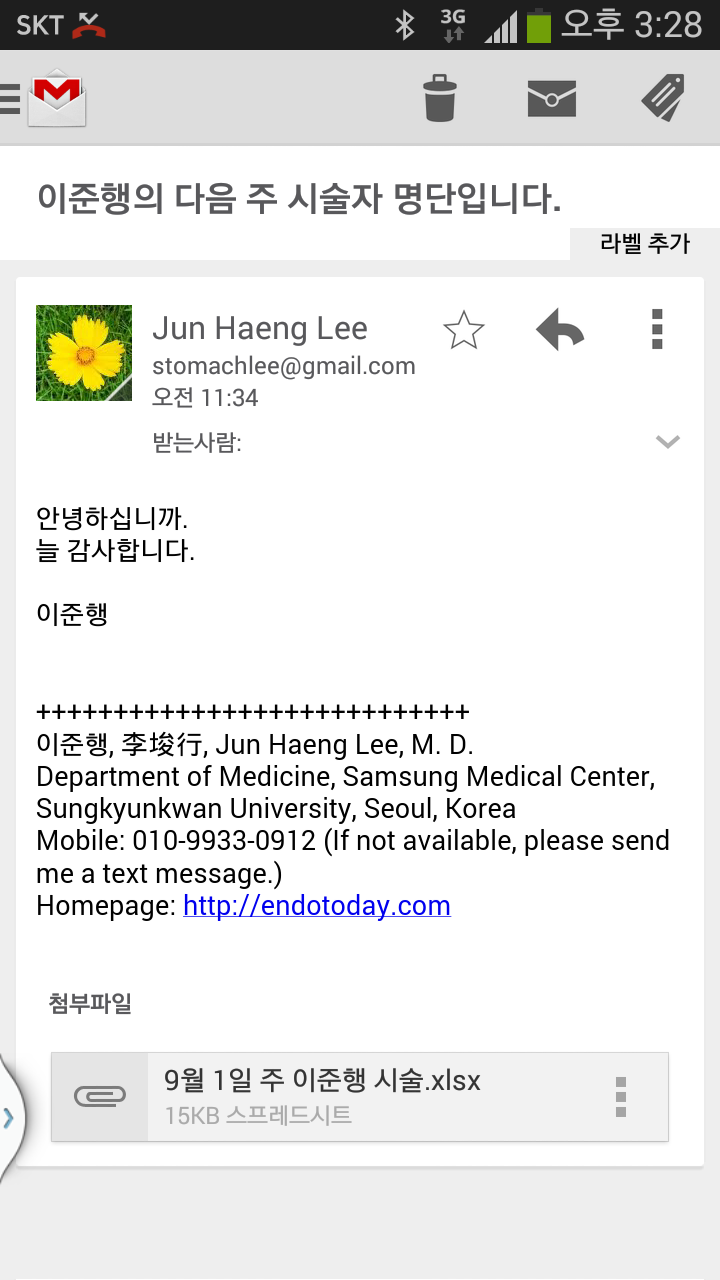Viewport: 720px width, 1280px height.
Task: Open the sender's flower profile photo
Action: tap(84, 353)
